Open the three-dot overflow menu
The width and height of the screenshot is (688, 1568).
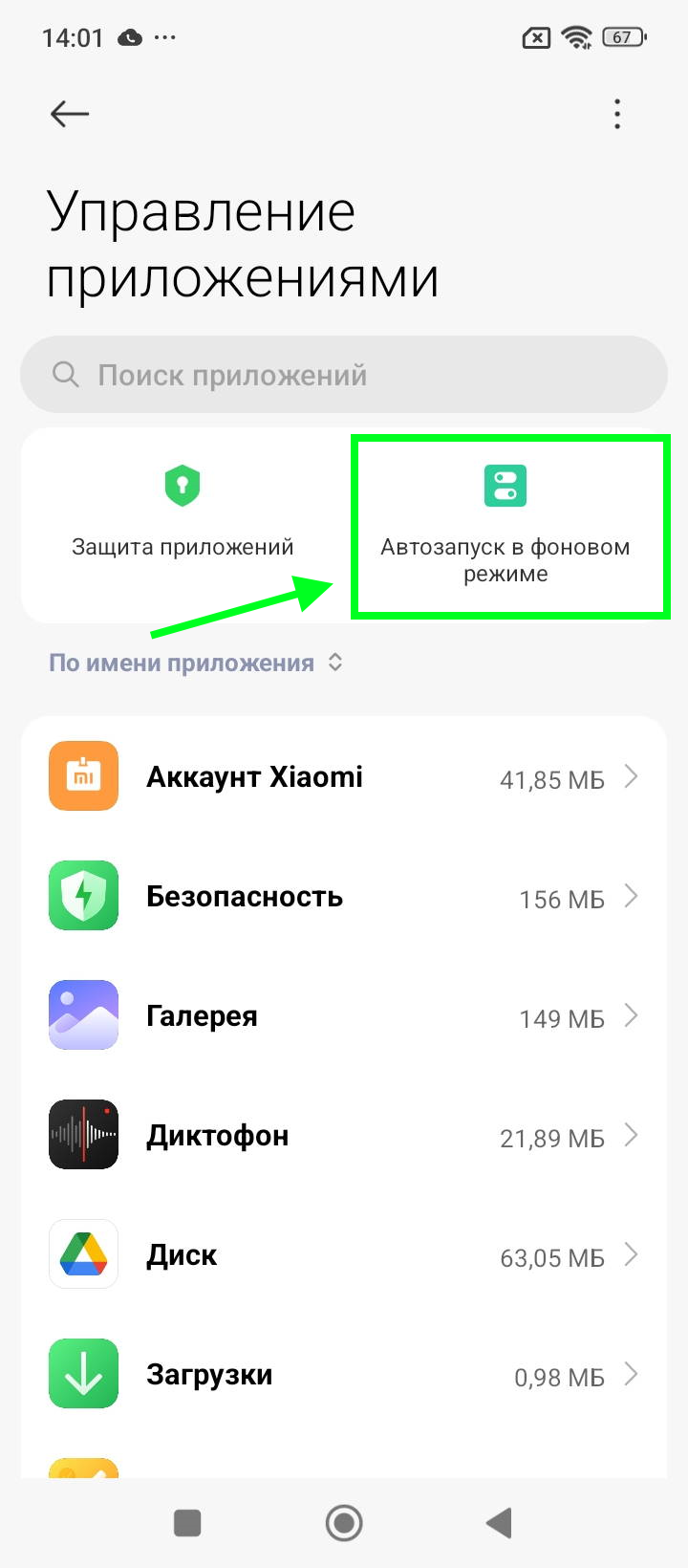tap(617, 115)
